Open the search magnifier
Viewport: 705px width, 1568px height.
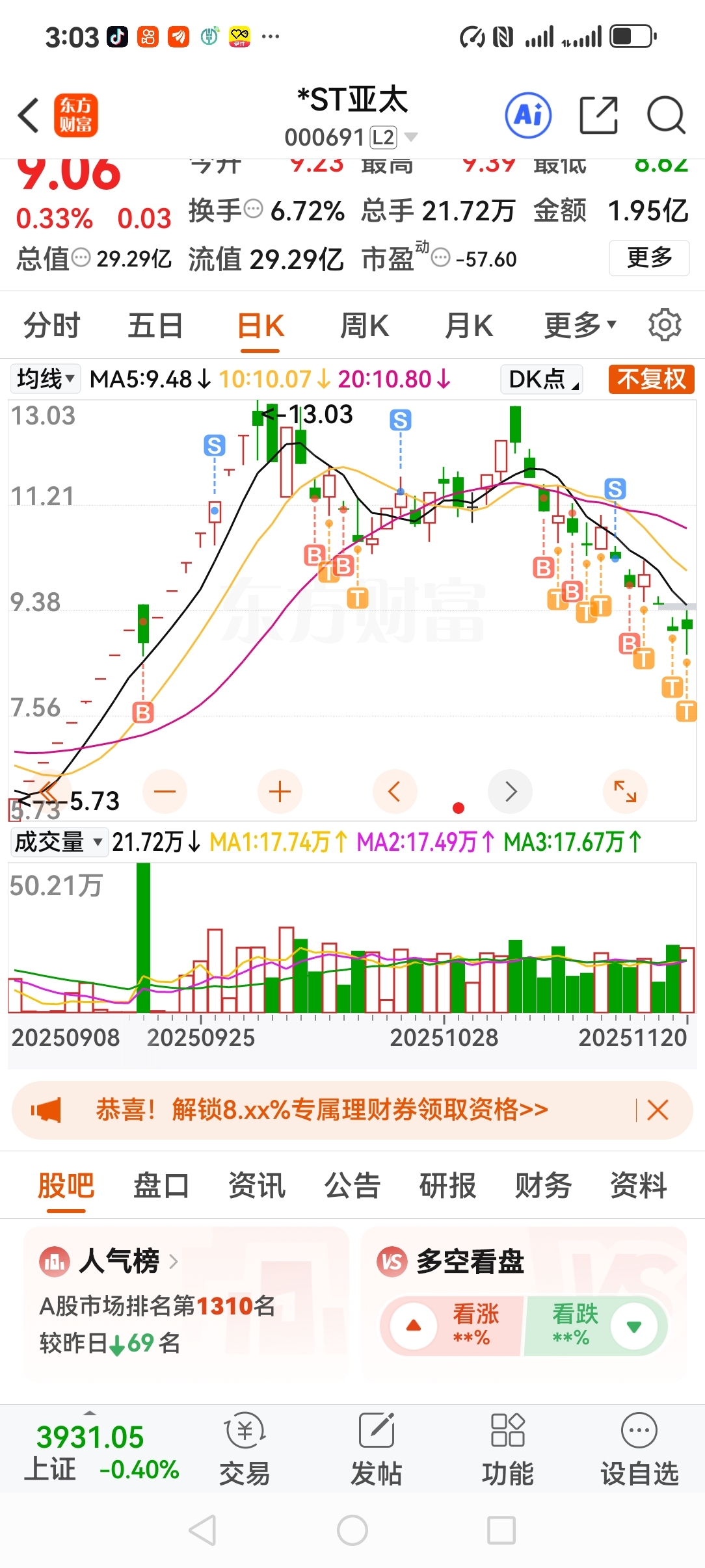(666, 116)
